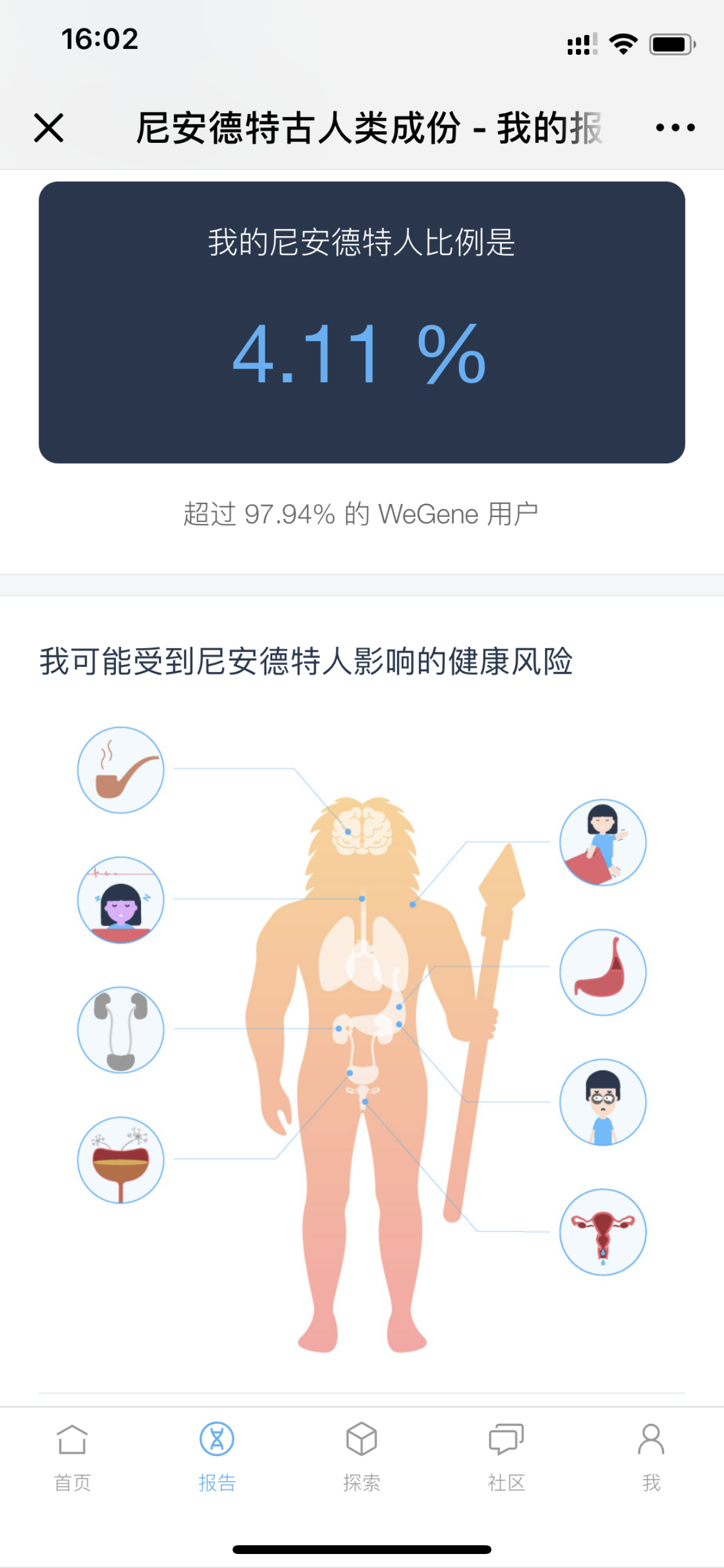
Task: Select the 报告 tab
Action: coord(217,1457)
